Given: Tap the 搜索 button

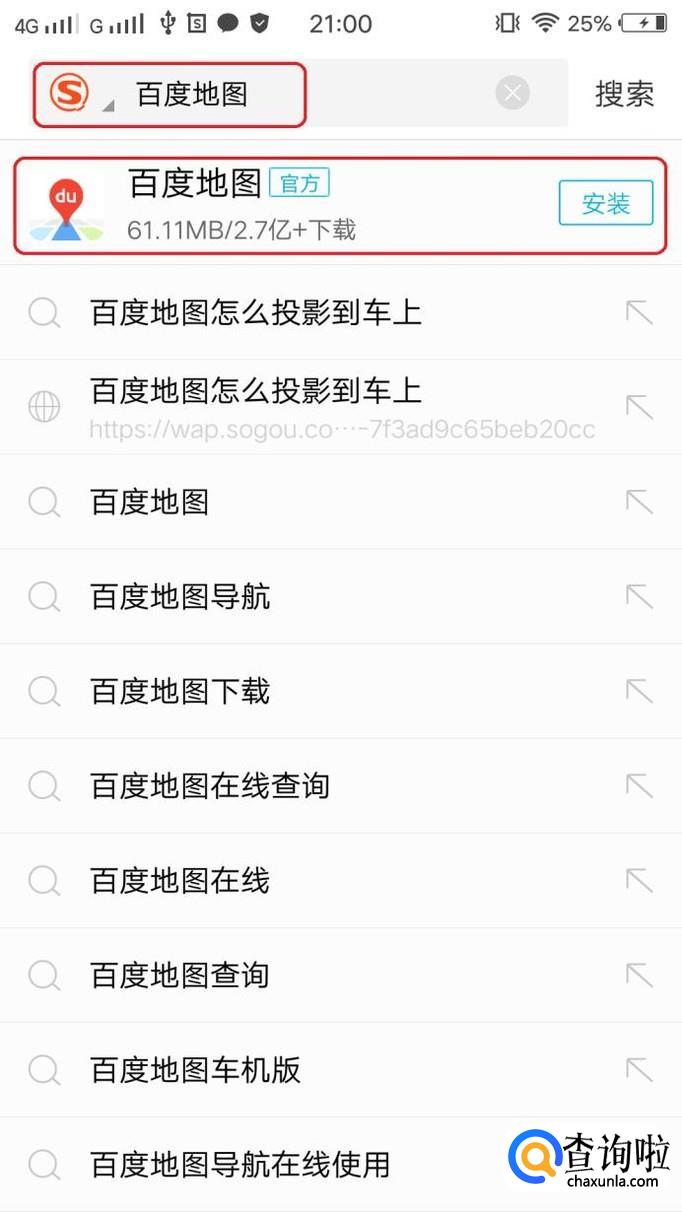Looking at the screenshot, I should [624, 95].
